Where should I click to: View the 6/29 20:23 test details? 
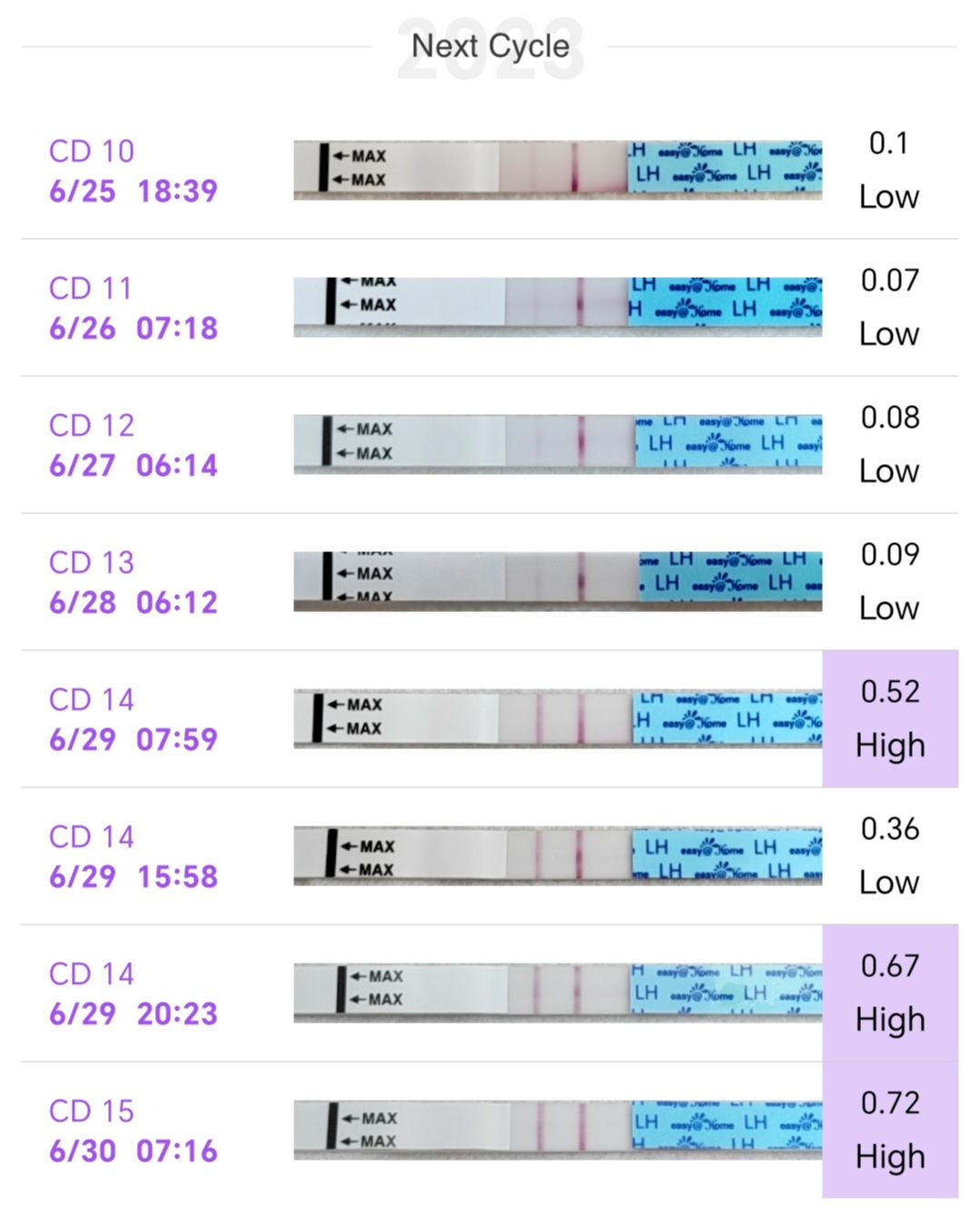tap(490, 994)
